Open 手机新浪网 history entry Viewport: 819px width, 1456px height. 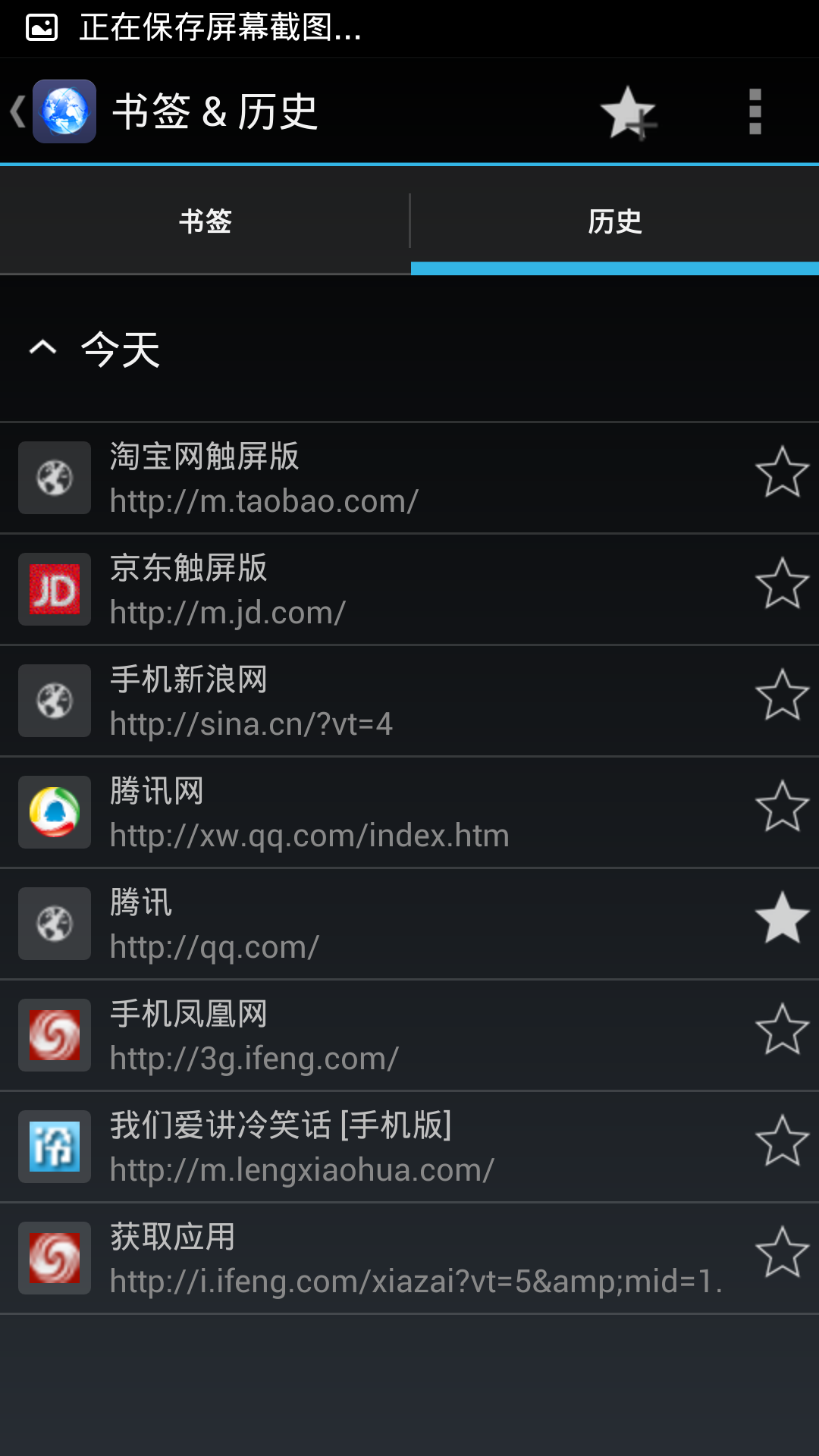[379, 701]
